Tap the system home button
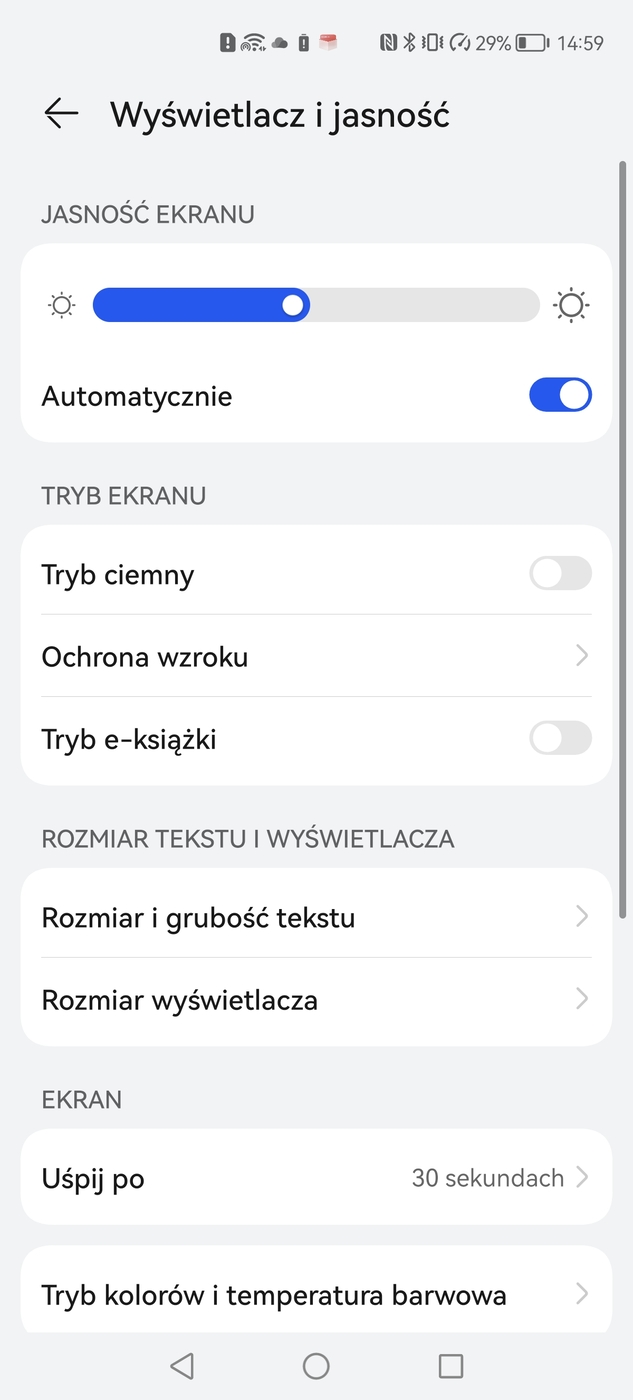Image resolution: width=633 pixels, height=1400 pixels. coord(316,1366)
